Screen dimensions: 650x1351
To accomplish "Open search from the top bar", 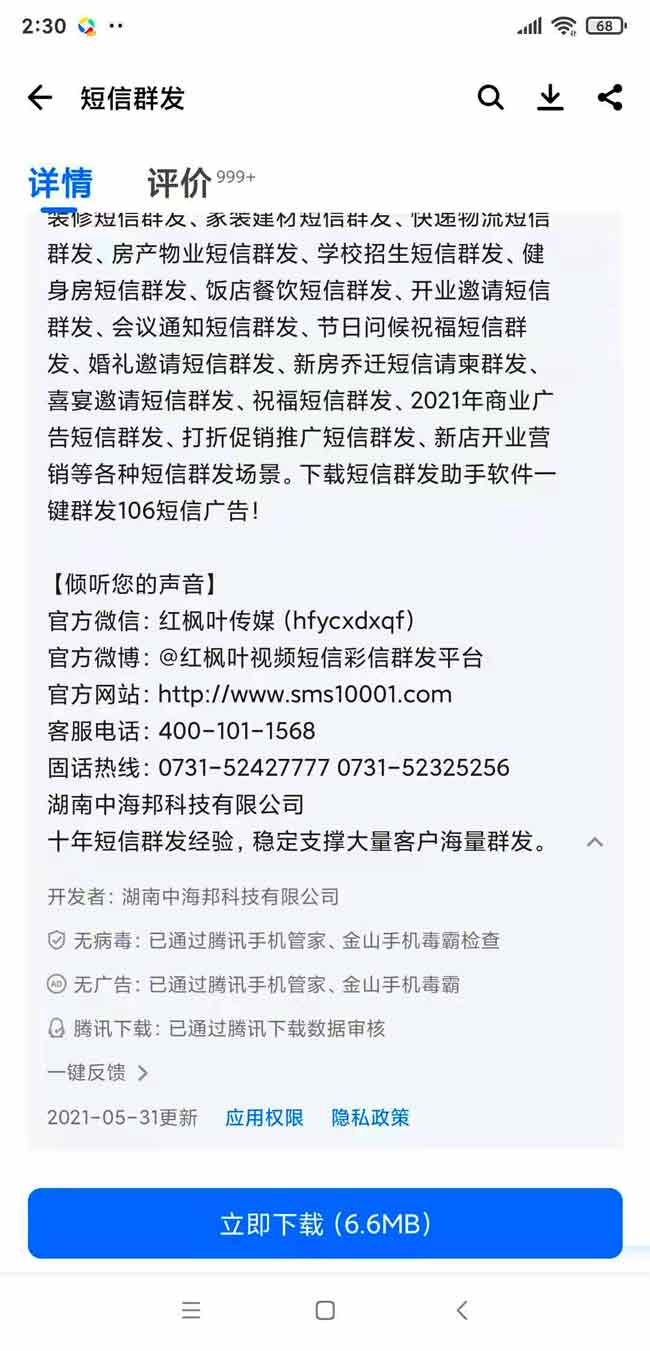I will 490,97.
